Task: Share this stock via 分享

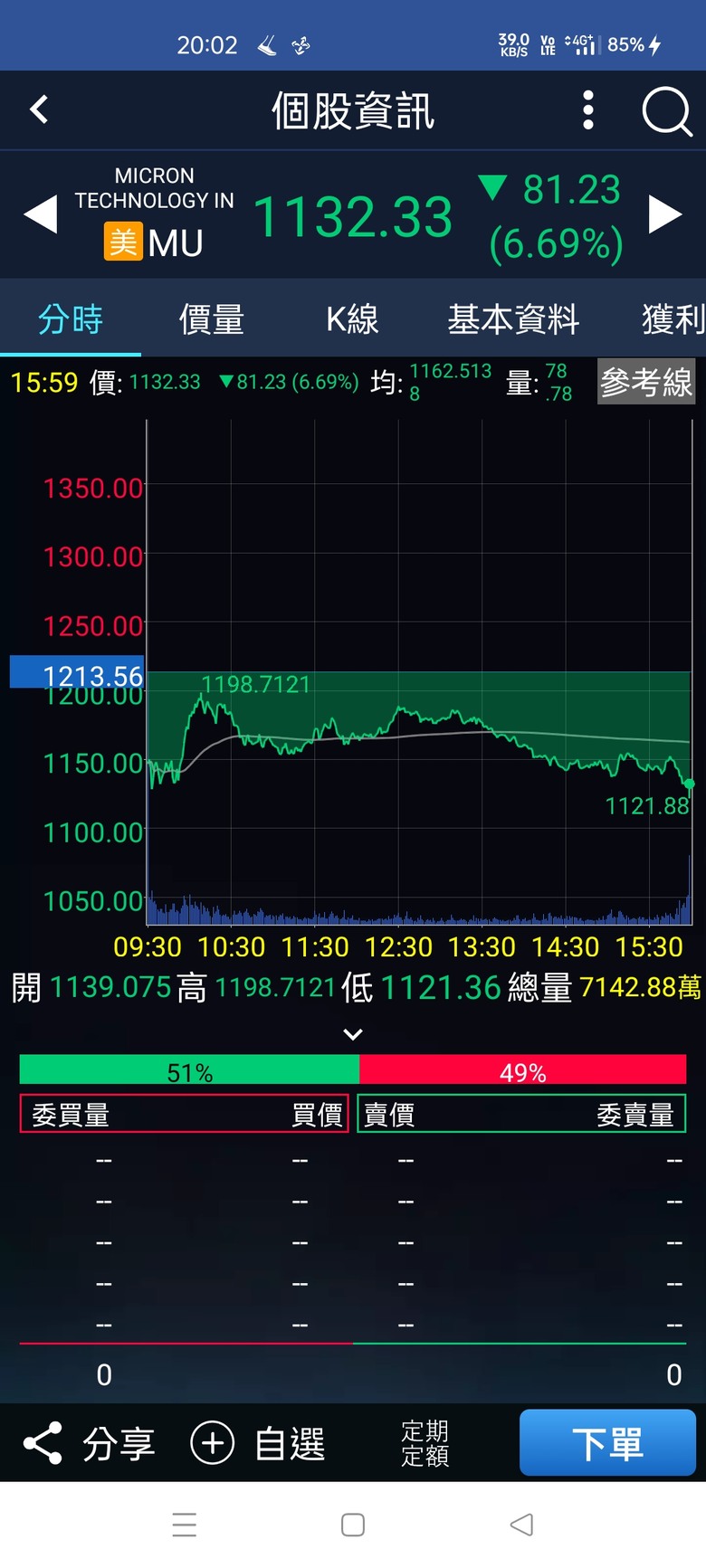Action: pos(89,1443)
